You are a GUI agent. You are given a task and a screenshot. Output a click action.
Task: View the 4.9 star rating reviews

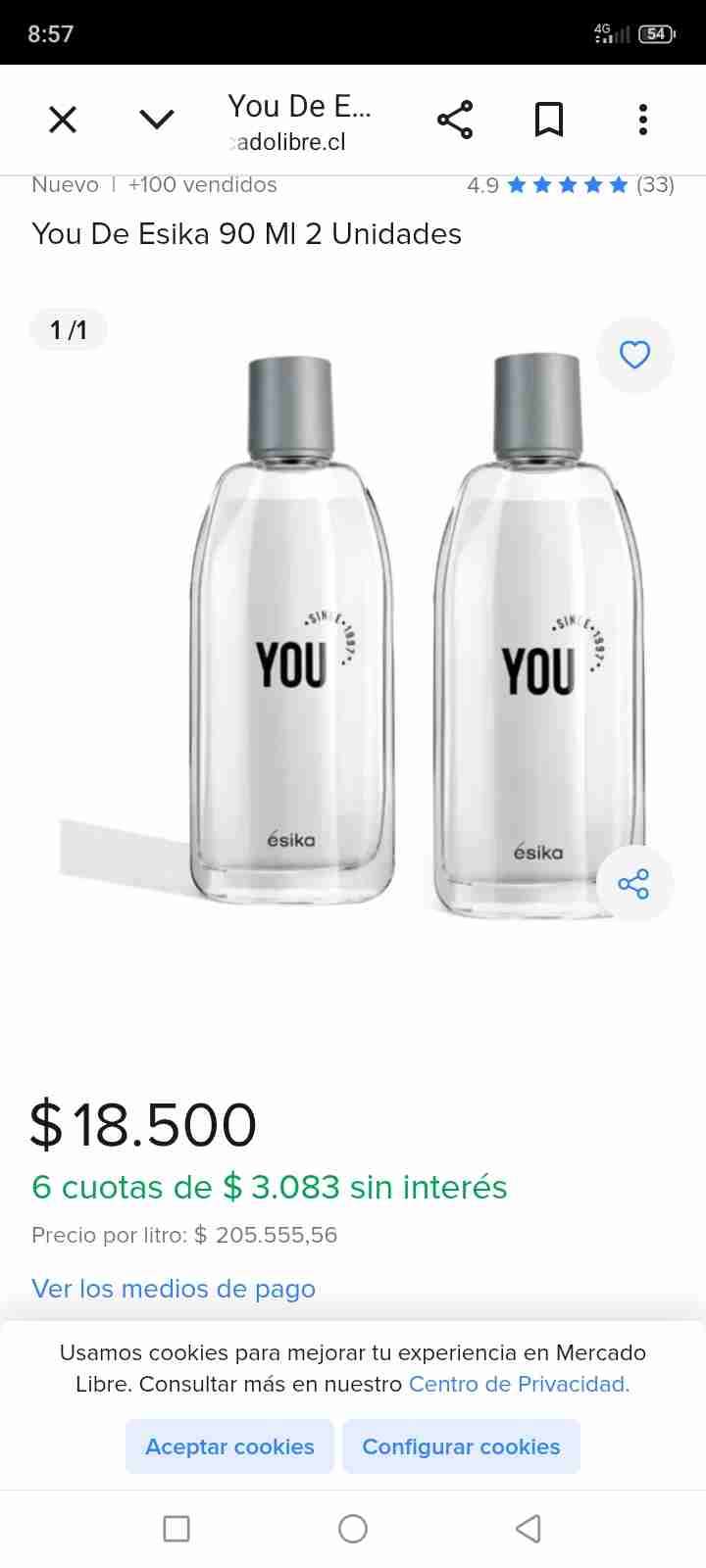click(570, 185)
